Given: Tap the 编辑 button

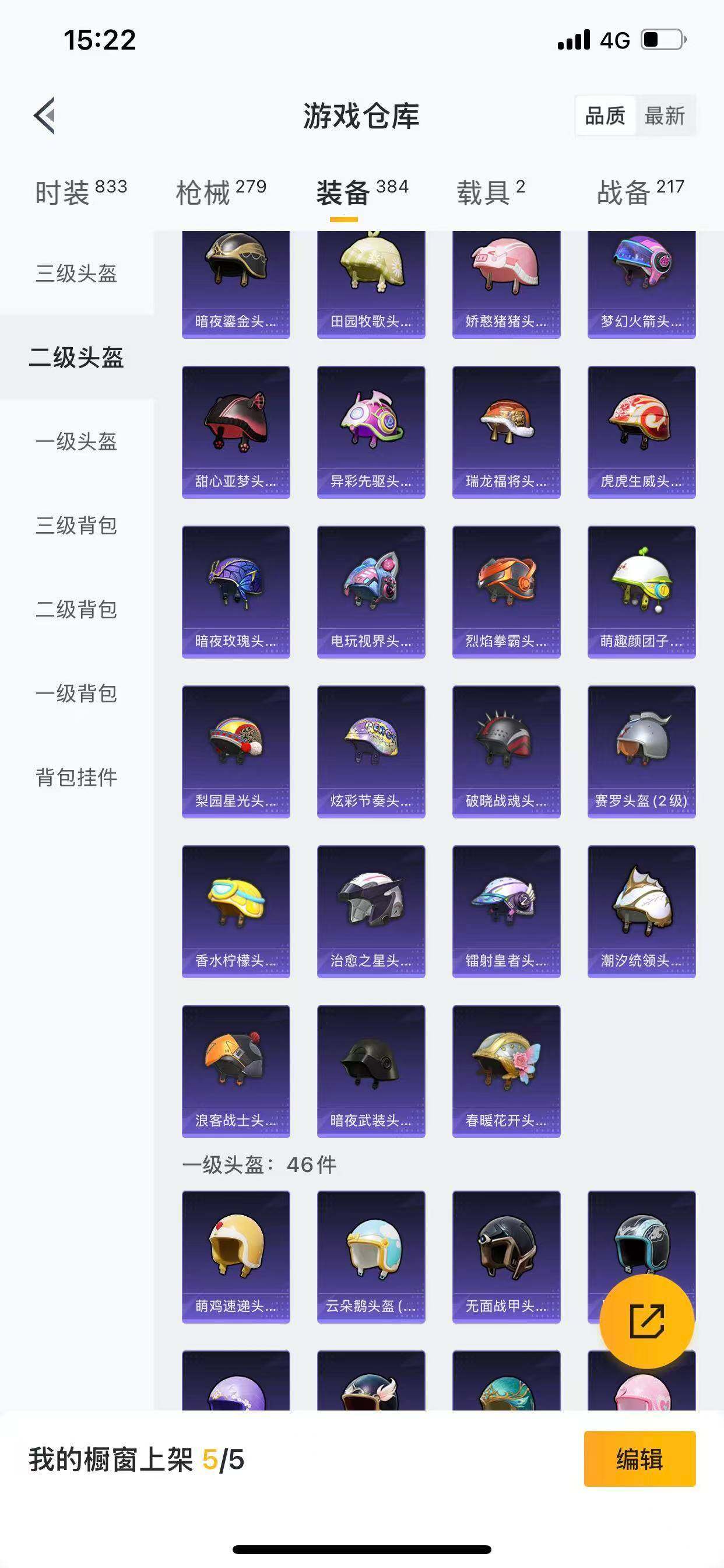Looking at the screenshot, I should click(x=639, y=1459).
